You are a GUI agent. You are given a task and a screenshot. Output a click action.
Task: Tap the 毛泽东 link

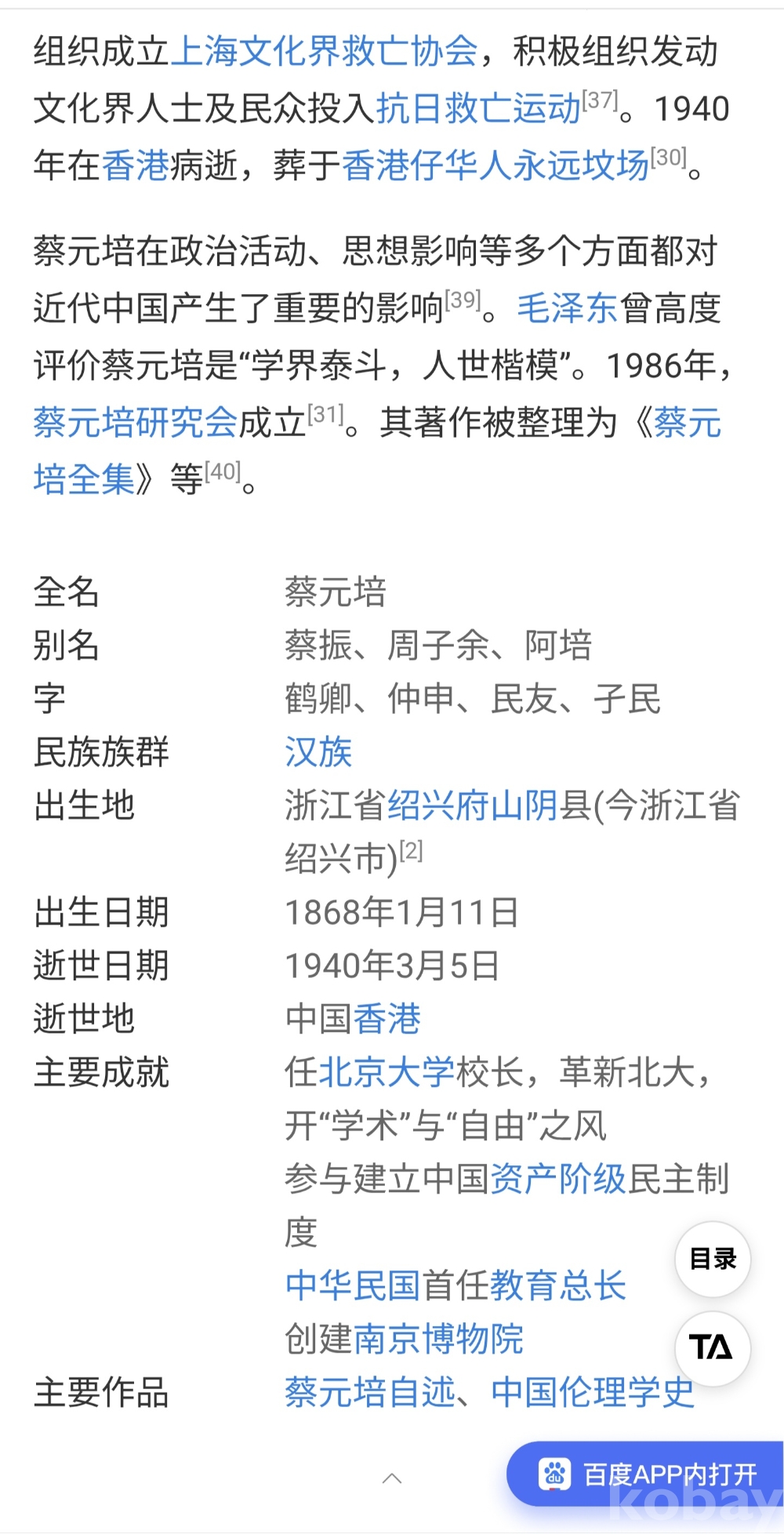[x=568, y=308]
